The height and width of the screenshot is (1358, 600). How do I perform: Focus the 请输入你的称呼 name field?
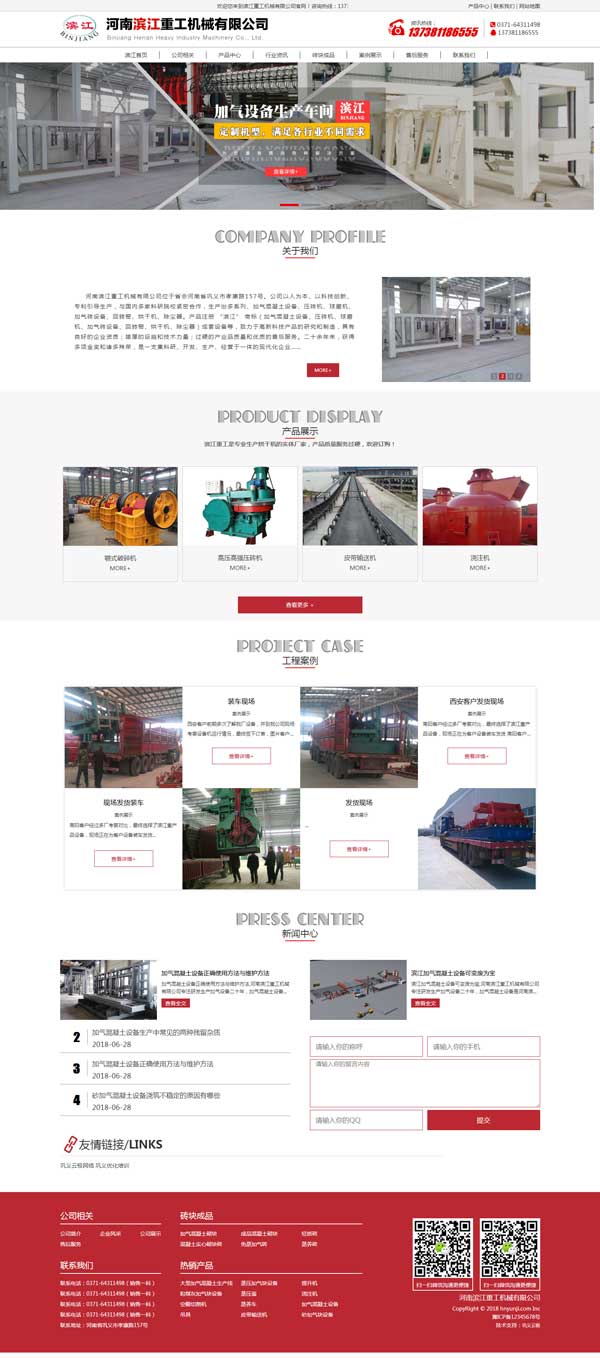point(365,1046)
